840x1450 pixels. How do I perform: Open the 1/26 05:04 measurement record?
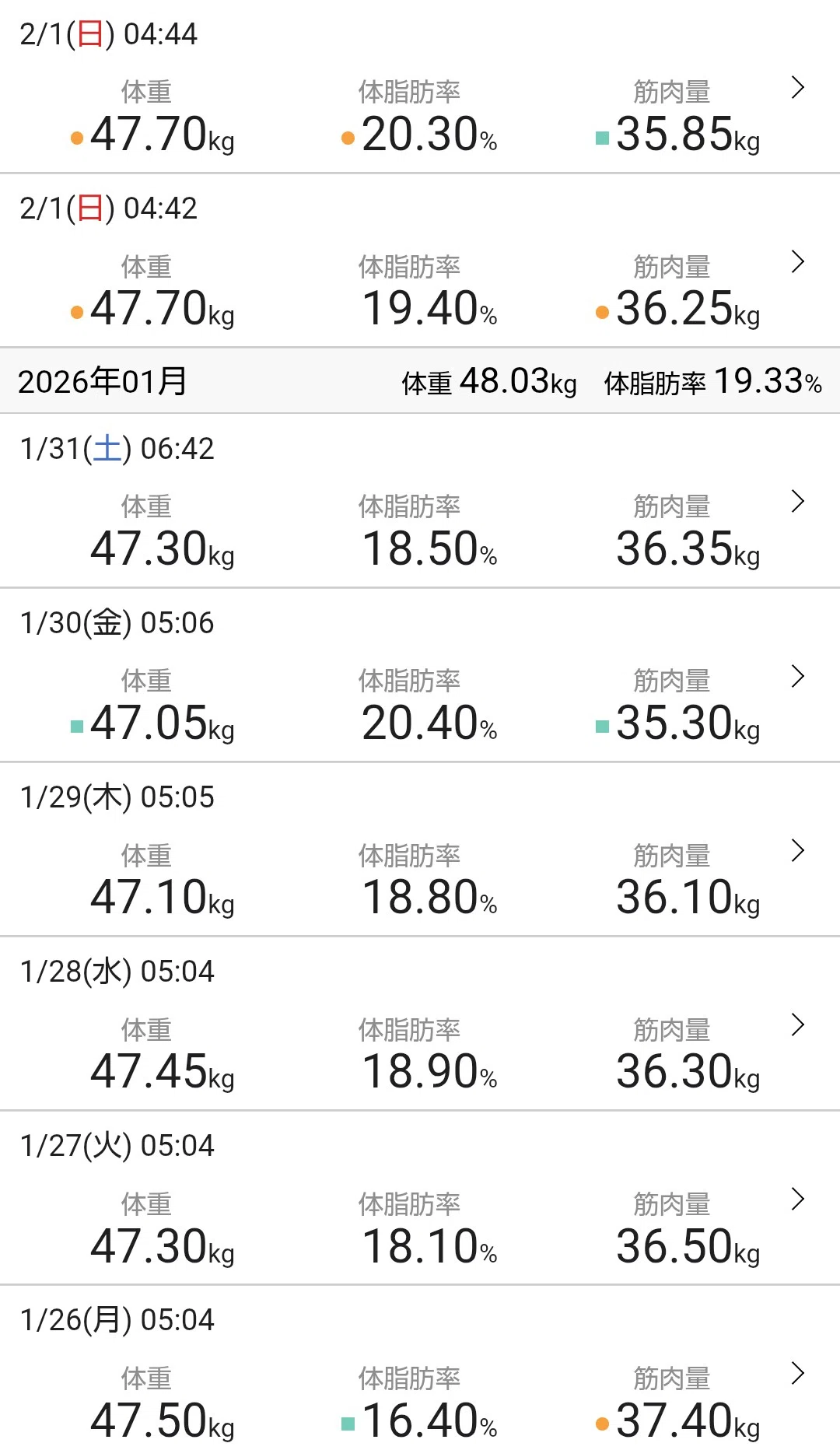point(420,1368)
